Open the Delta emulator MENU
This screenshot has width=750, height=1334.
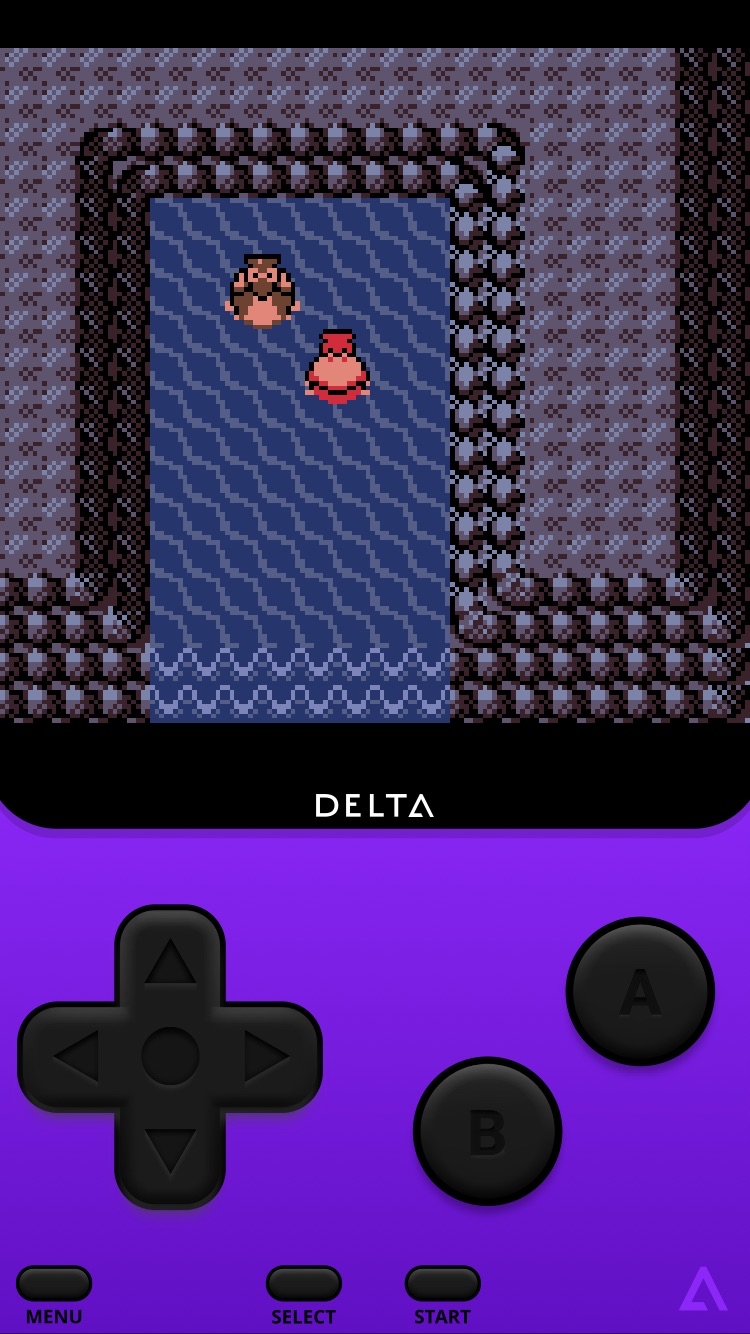[x=54, y=1283]
